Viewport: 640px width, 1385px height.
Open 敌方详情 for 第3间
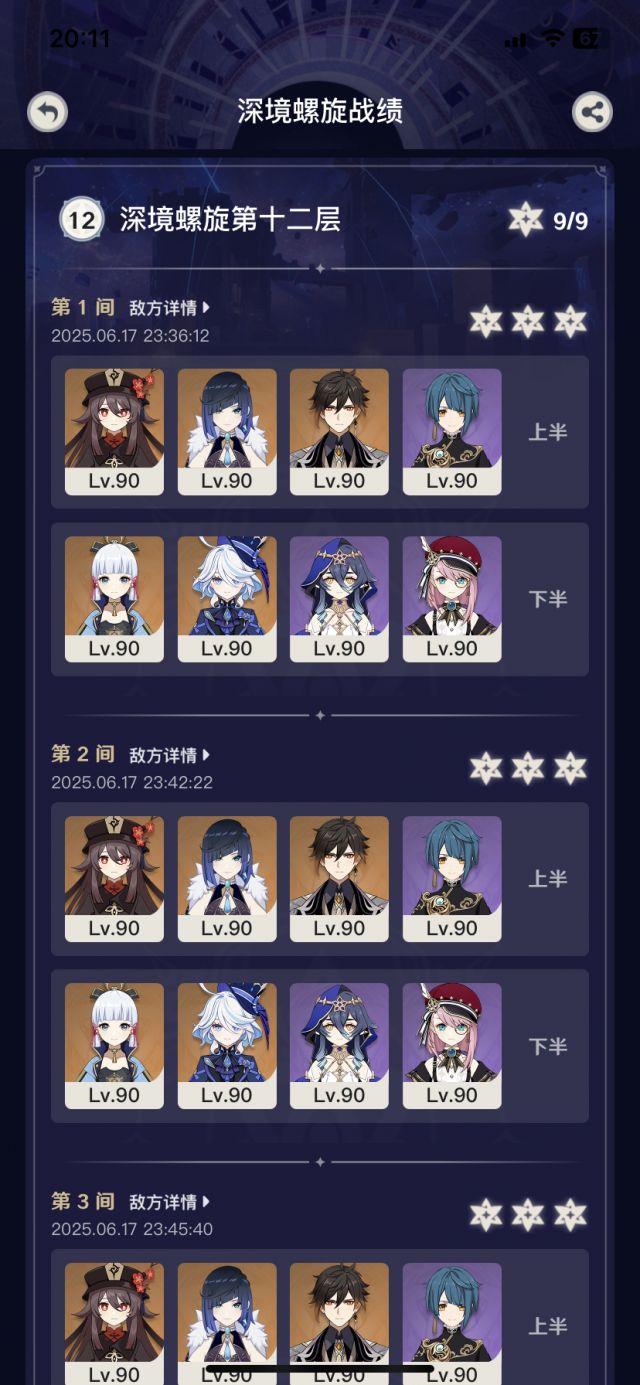tap(169, 1202)
